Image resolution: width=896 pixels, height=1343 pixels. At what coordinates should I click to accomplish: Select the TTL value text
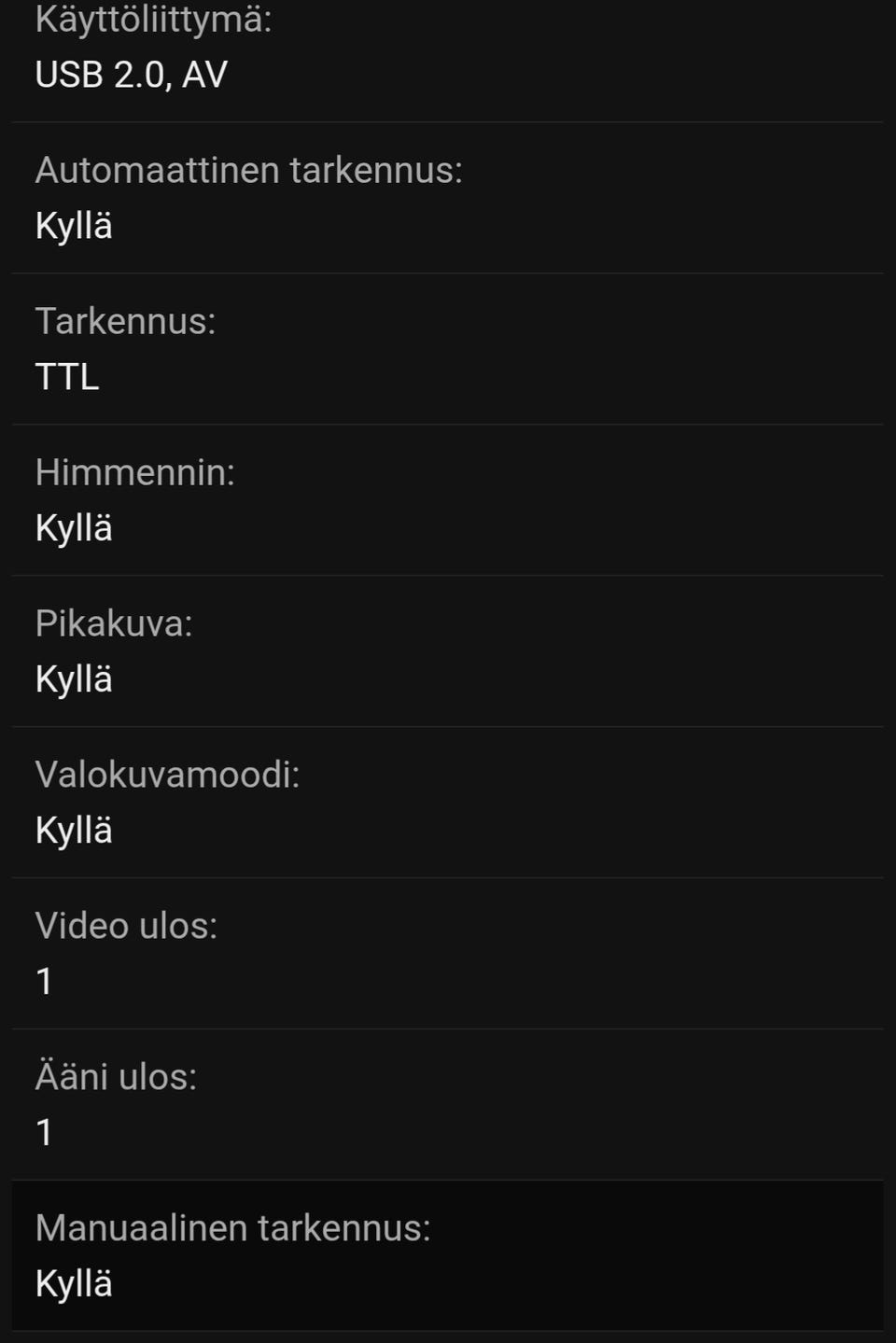[66, 378]
